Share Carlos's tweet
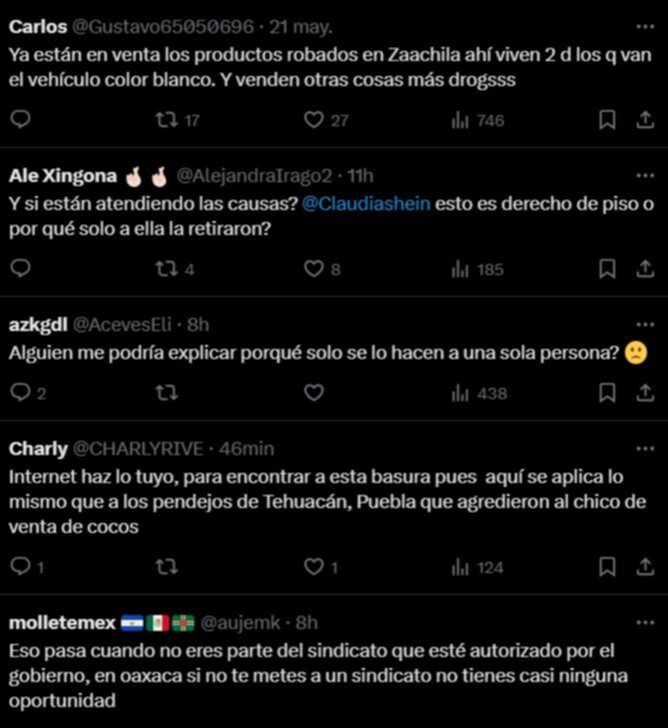 645,120
